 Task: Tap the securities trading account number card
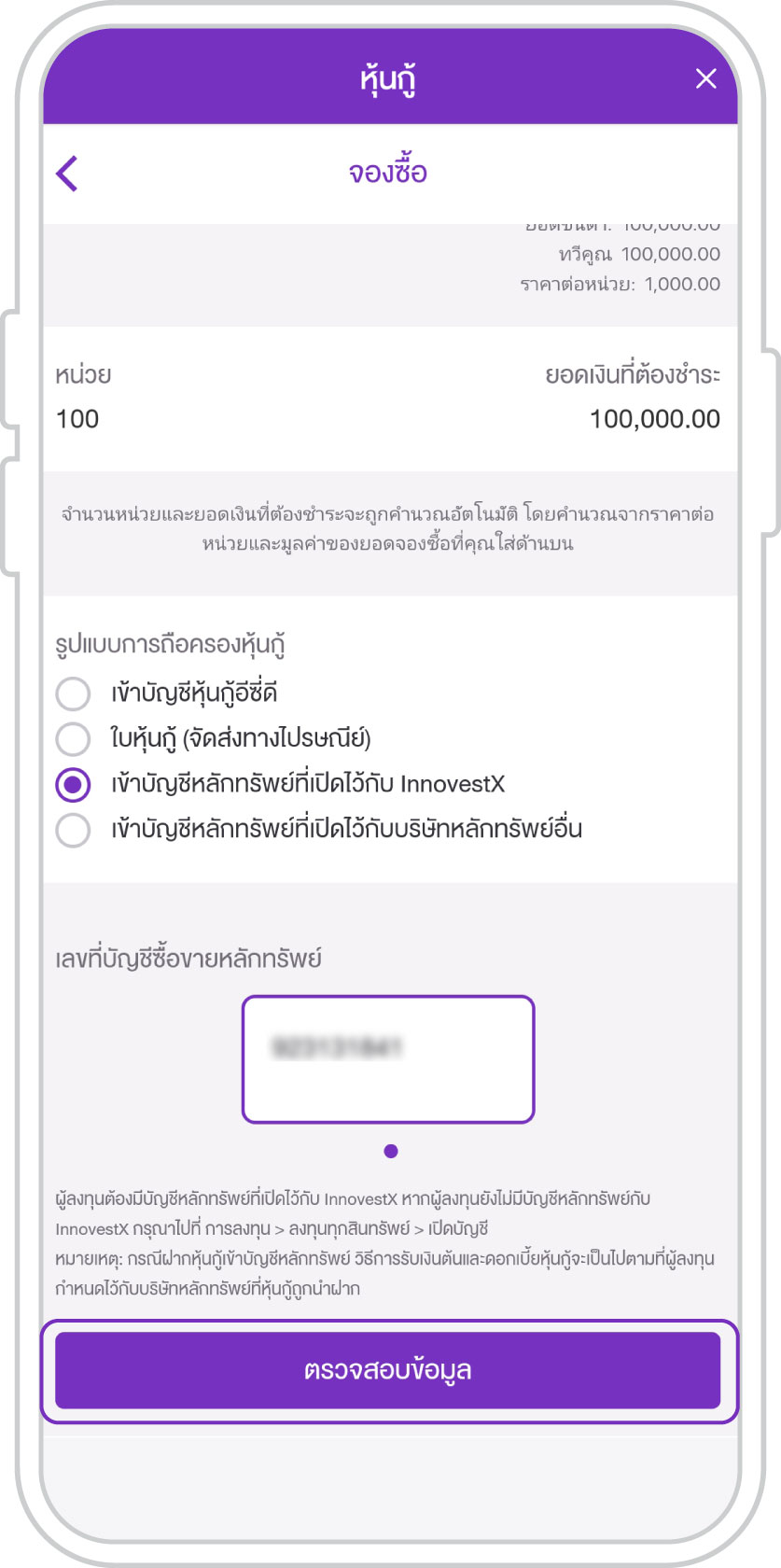click(388, 1059)
